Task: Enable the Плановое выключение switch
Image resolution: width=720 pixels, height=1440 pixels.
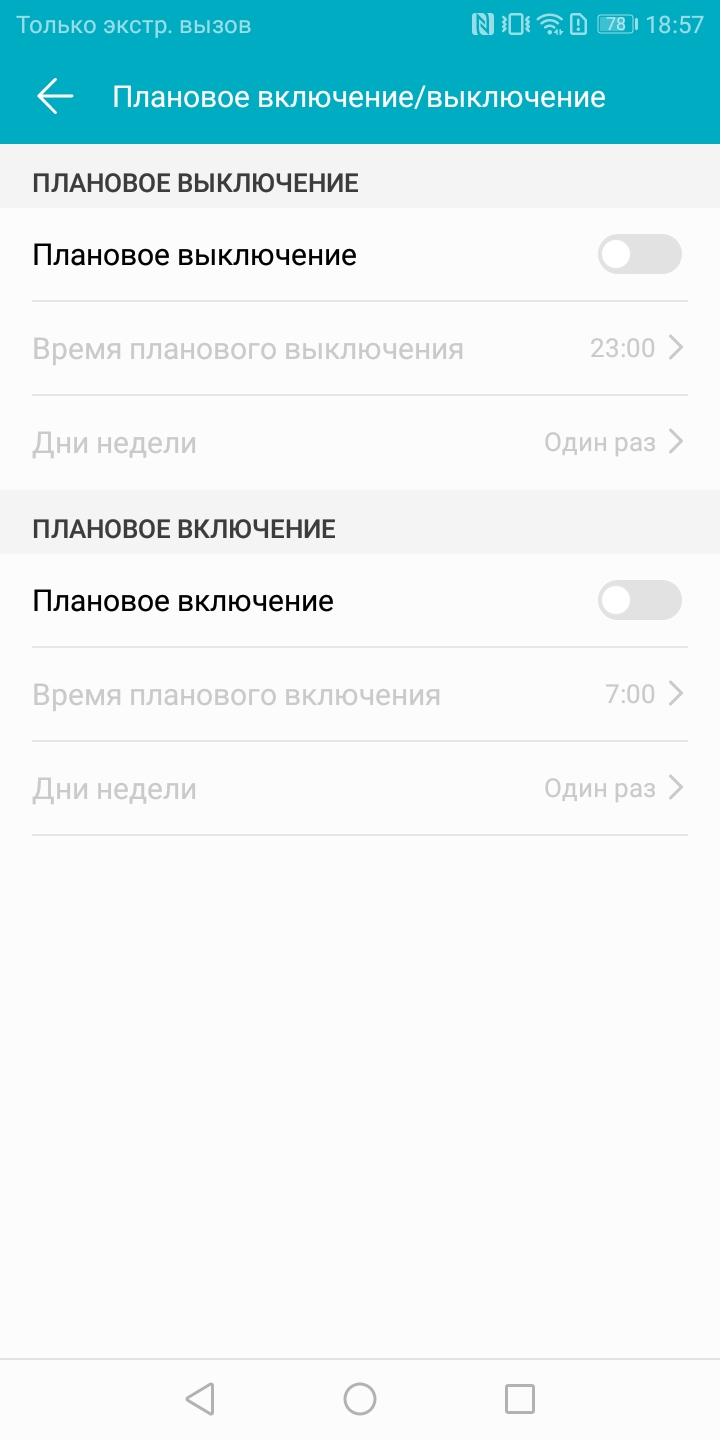Action: point(640,254)
